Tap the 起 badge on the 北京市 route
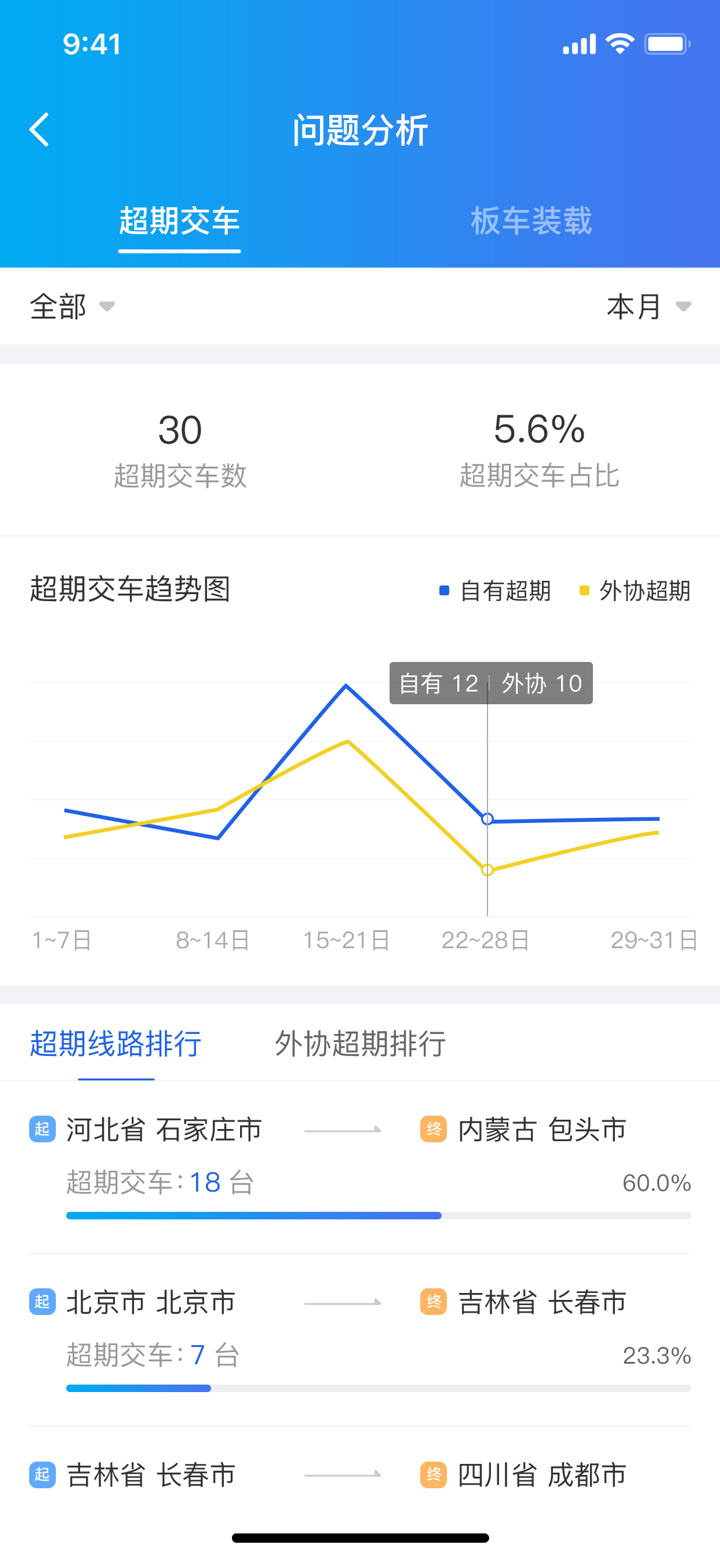 click(x=41, y=1301)
